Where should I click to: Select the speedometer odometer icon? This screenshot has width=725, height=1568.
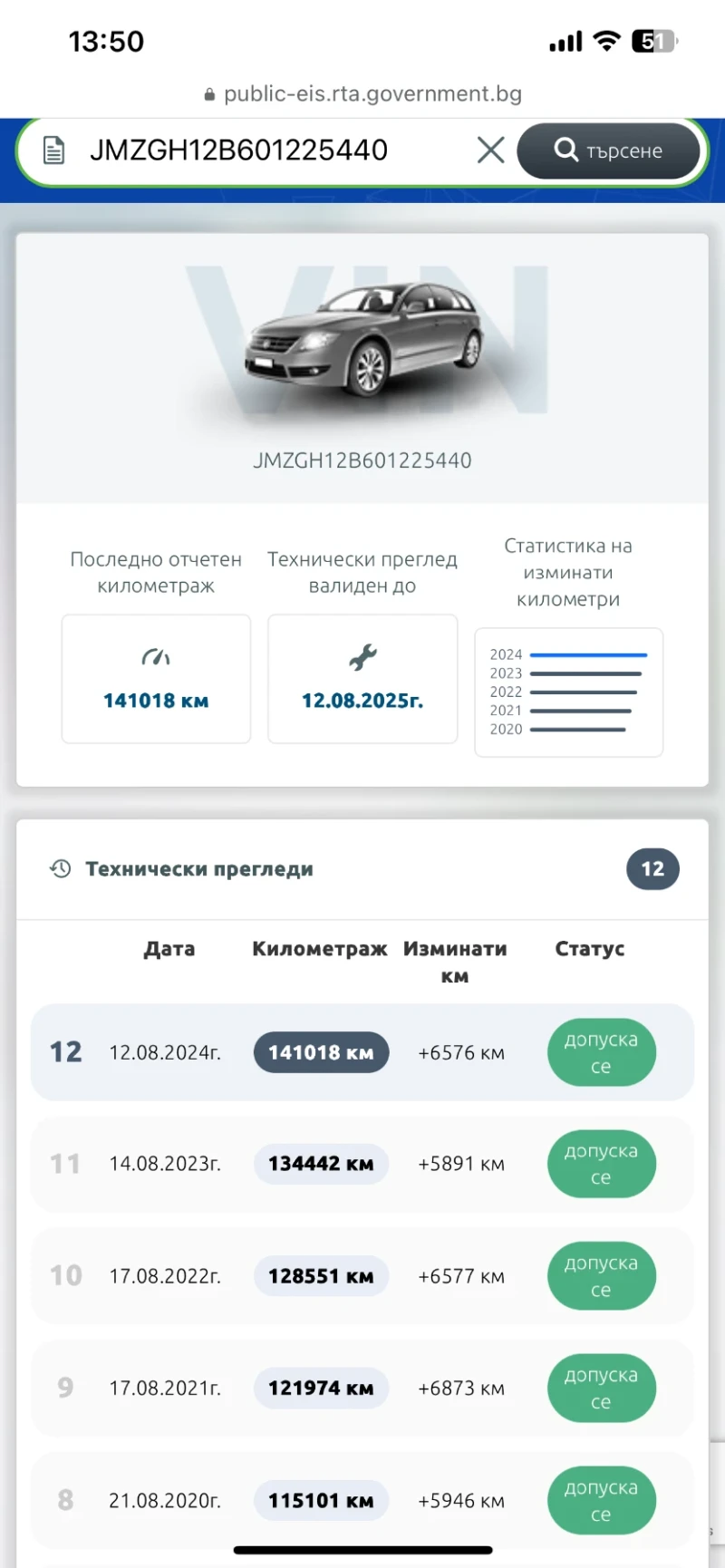click(x=156, y=657)
